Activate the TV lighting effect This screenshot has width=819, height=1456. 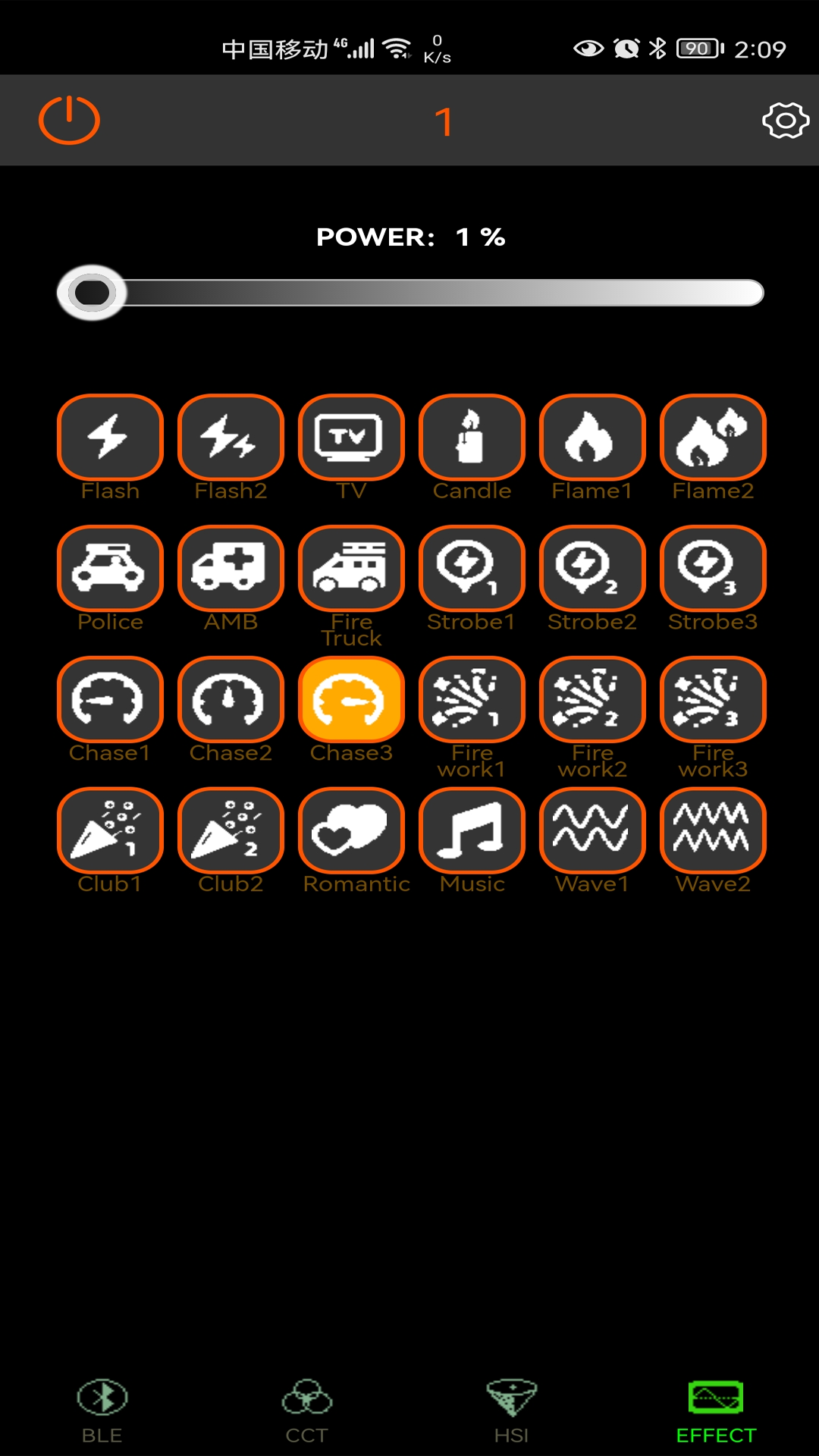350,436
